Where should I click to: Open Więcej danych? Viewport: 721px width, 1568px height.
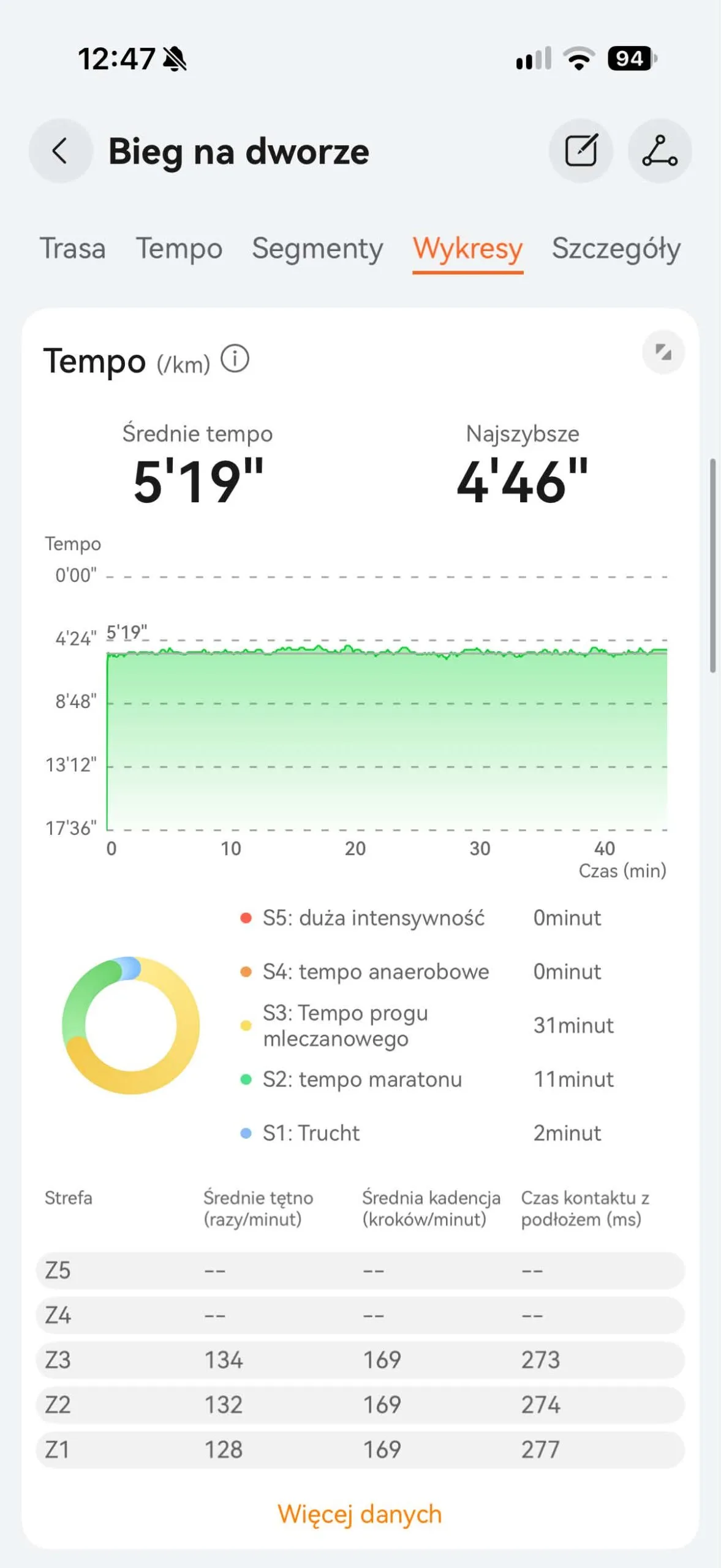(360, 1514)
